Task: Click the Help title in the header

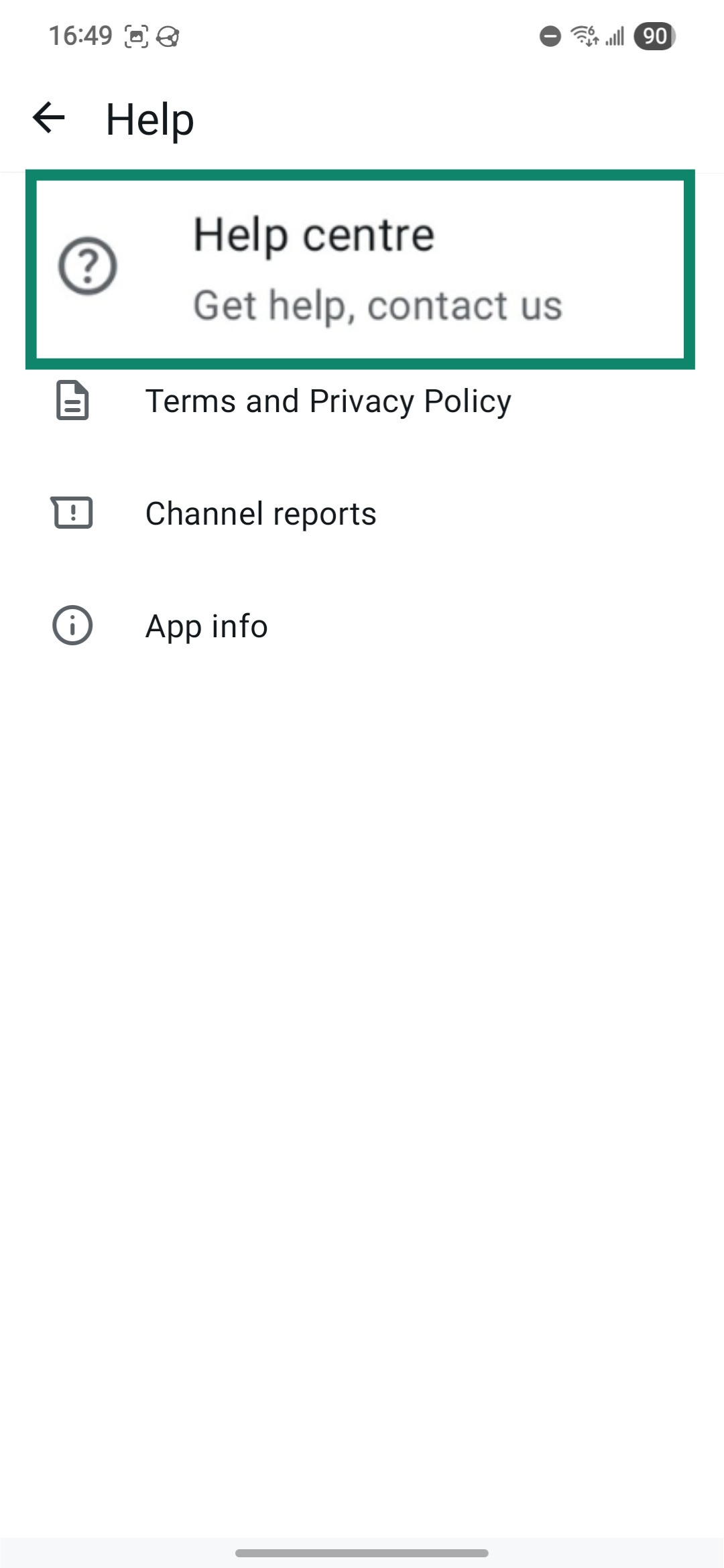Action: click(x=148, y=119)
